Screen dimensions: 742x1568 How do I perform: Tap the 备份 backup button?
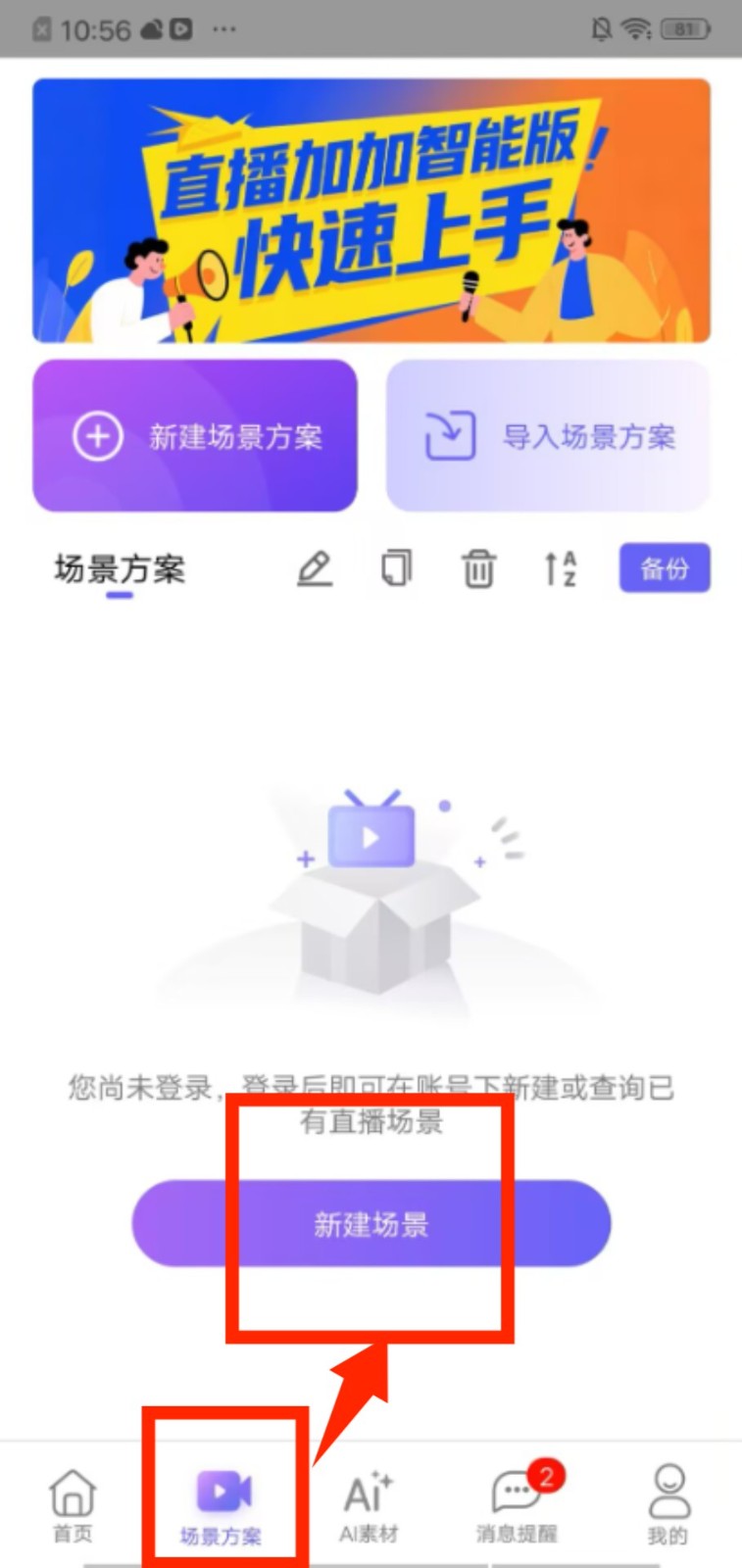pyautogui.click(x=664, y=568)
